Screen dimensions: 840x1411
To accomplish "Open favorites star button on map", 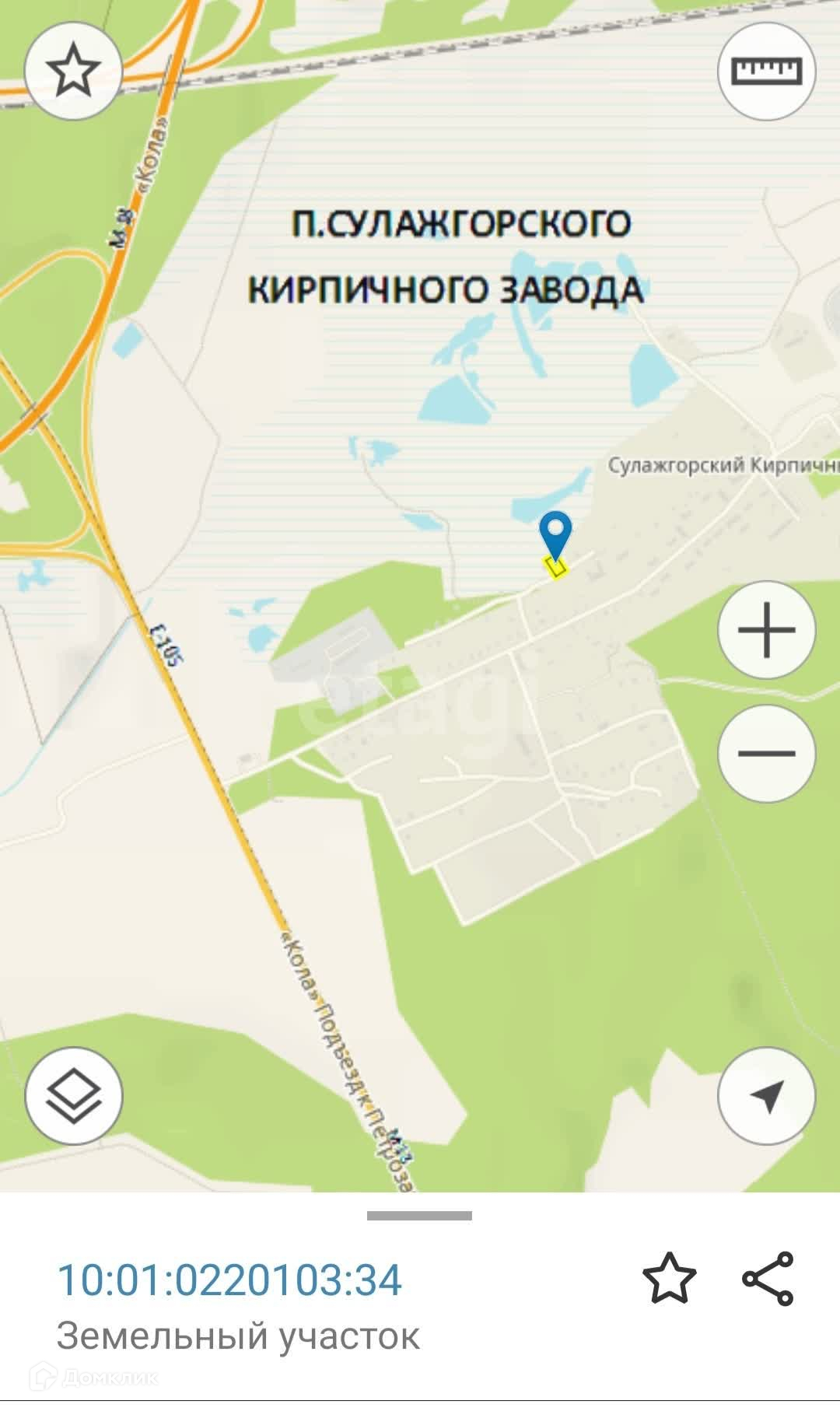I will [x=74, y=71].
